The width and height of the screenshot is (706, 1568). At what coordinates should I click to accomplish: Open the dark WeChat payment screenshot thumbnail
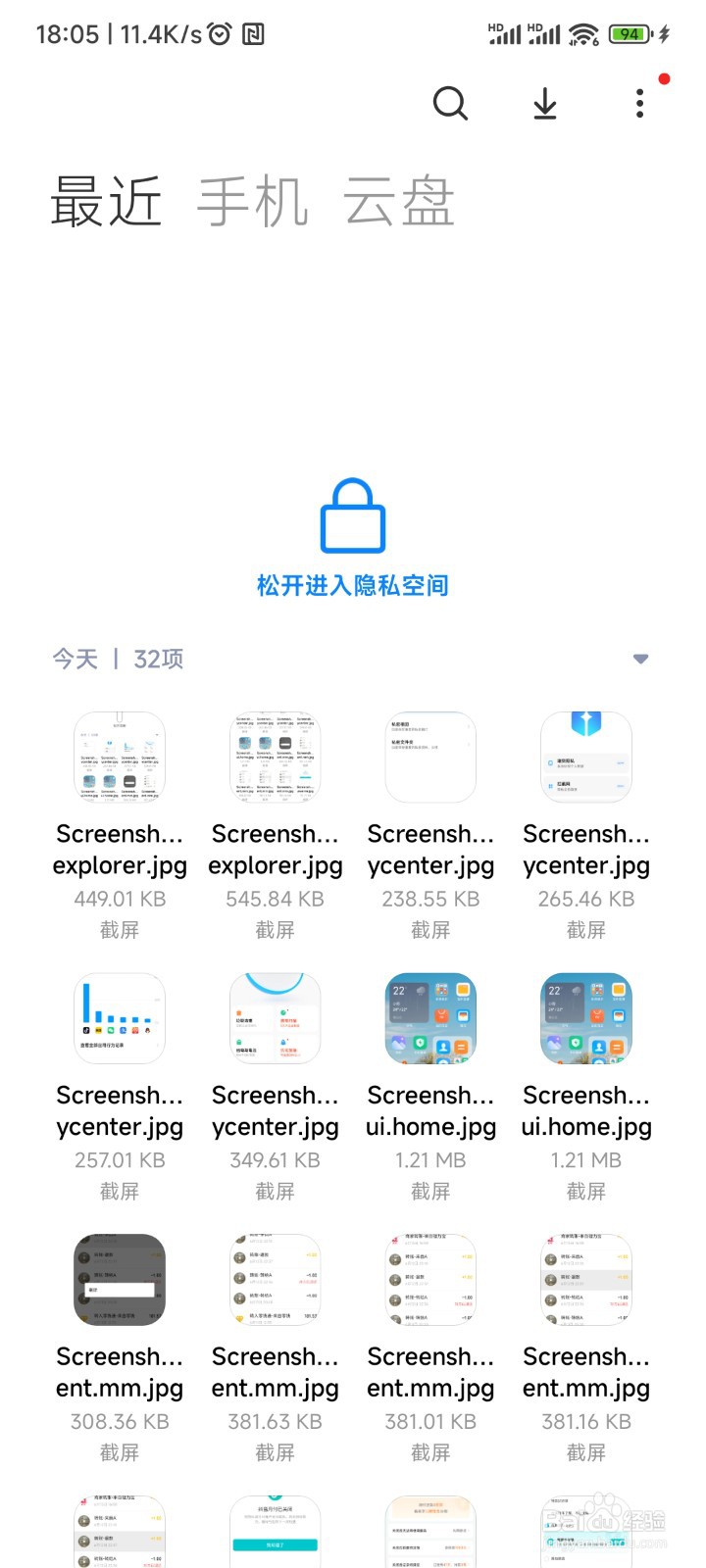point(119,1278)
